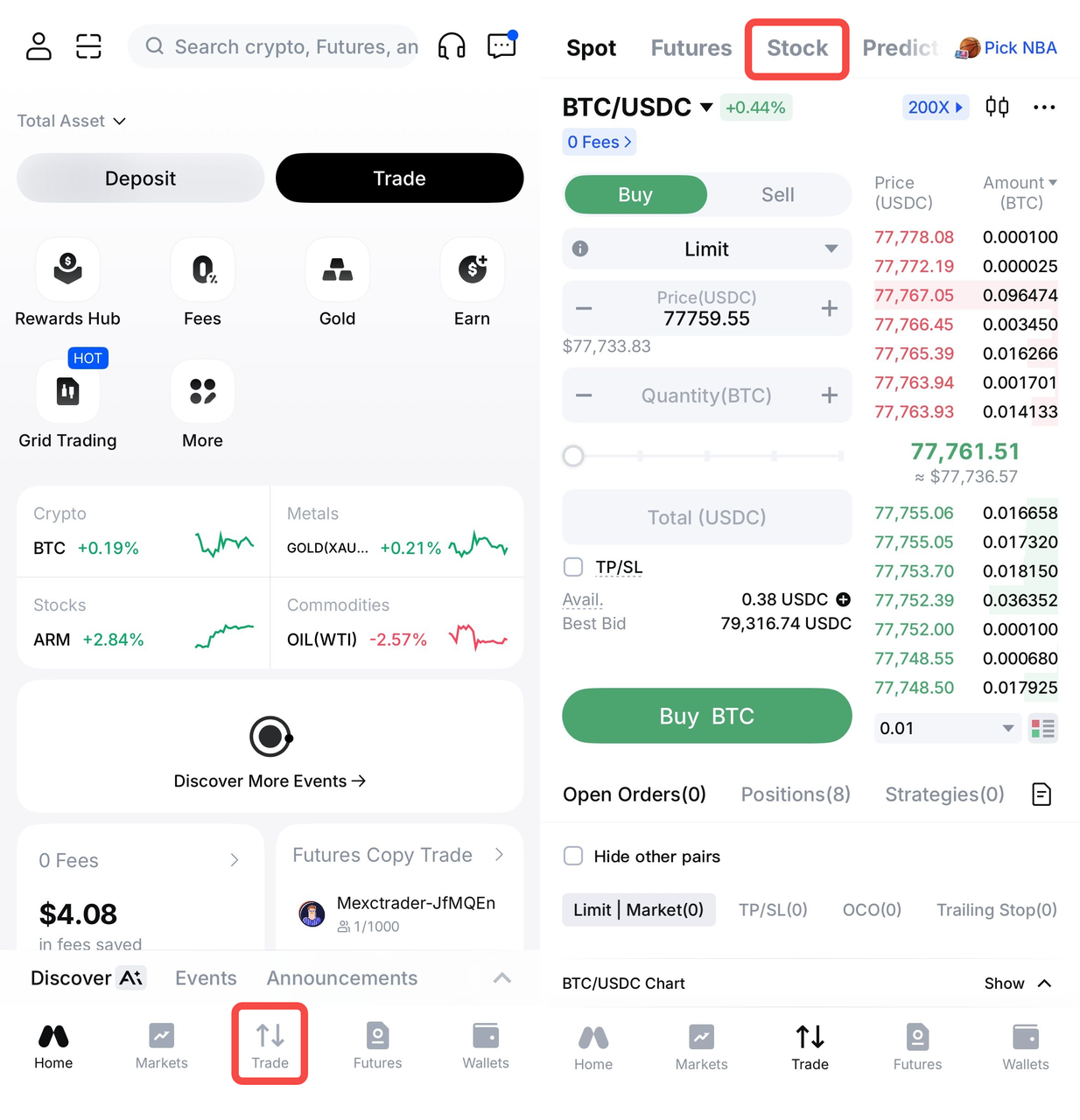Tap the Deposit button
Viewport: 1080px width, 1120px height.
click(x=140, y=178)
